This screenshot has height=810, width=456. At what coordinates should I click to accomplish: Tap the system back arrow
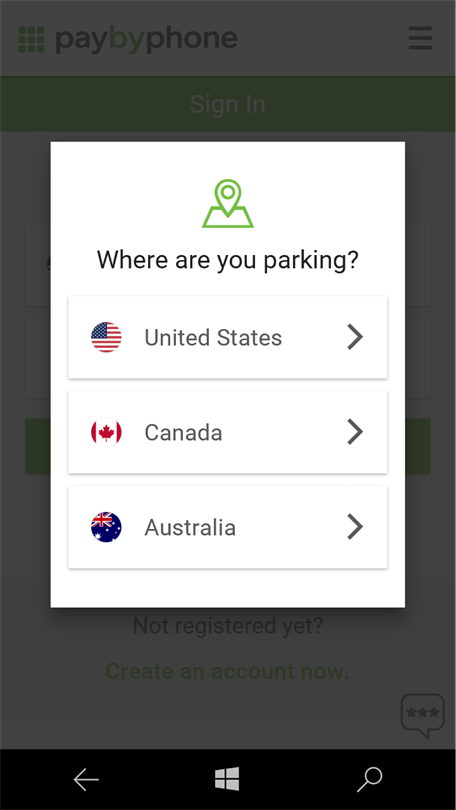click(x=86, y=779)
